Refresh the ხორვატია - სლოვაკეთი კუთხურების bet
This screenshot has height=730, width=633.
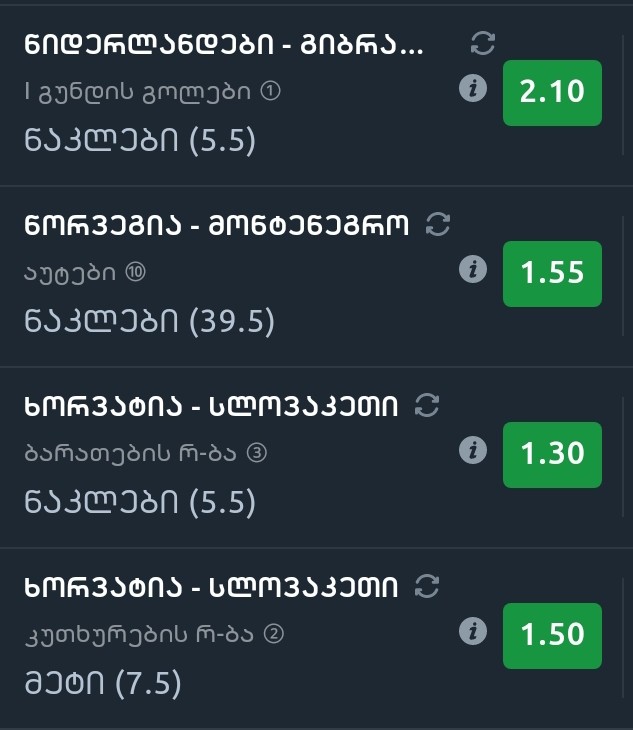427,585
